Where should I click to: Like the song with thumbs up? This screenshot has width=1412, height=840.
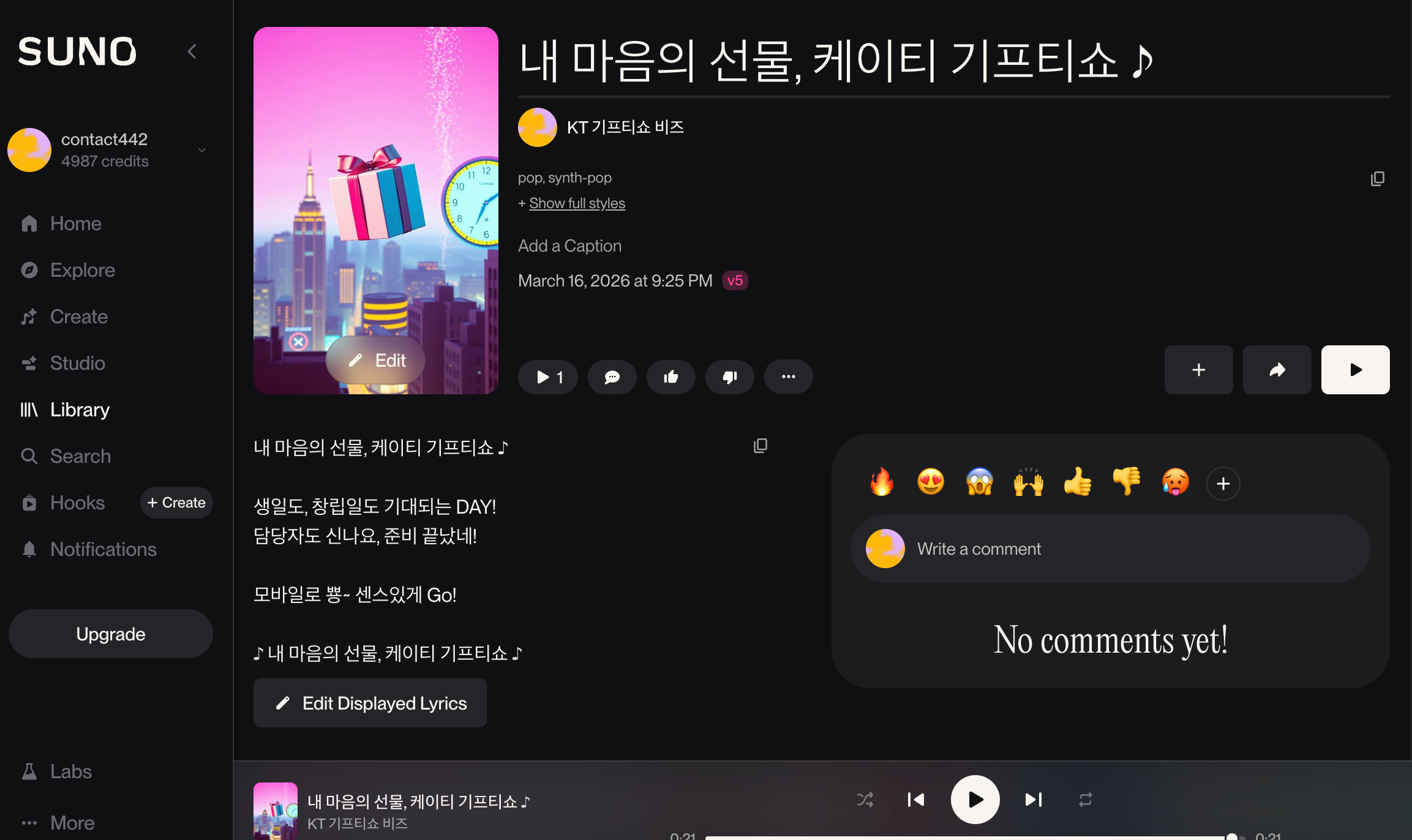(670, 377)
